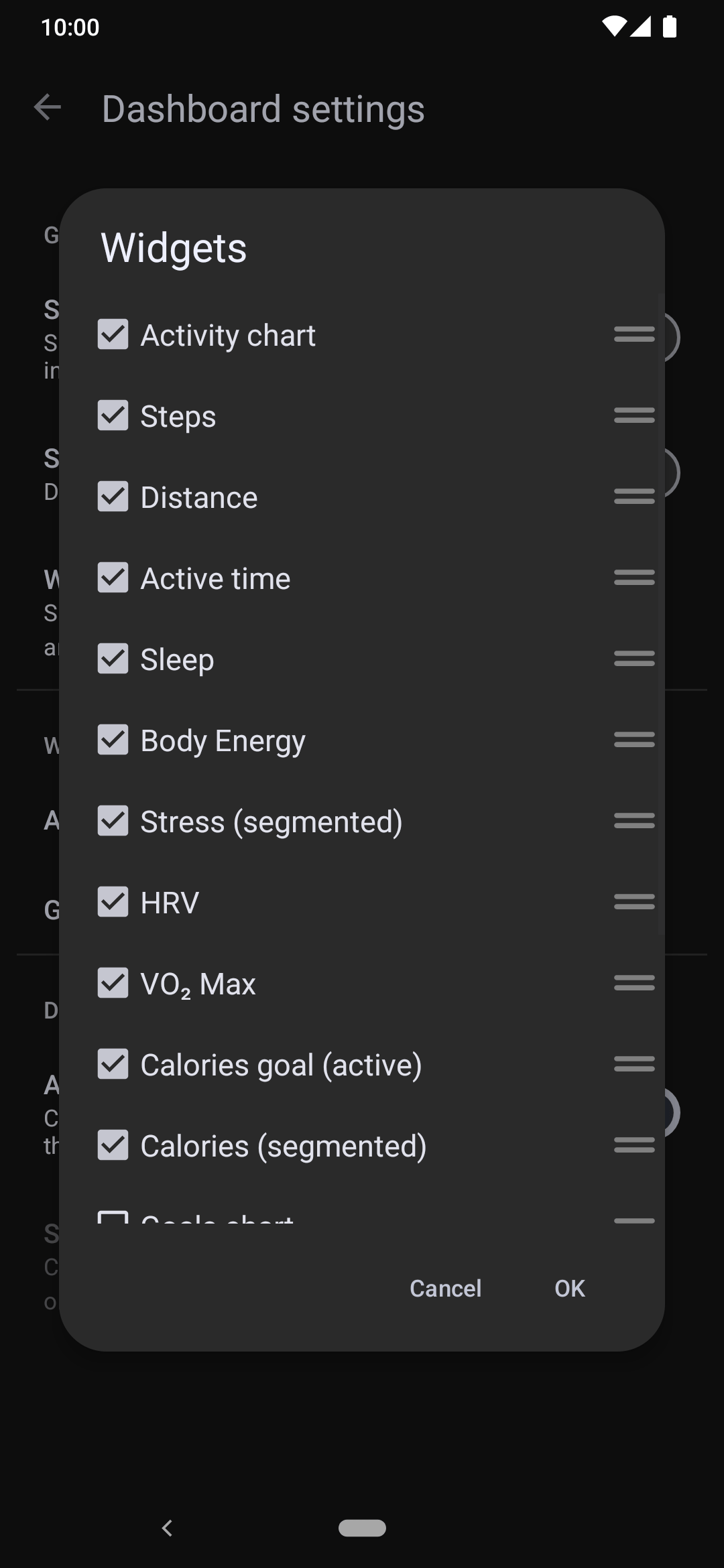Uncheck the Steps widget
This screenshot has width=724, height=1568.
coord(113,415)
